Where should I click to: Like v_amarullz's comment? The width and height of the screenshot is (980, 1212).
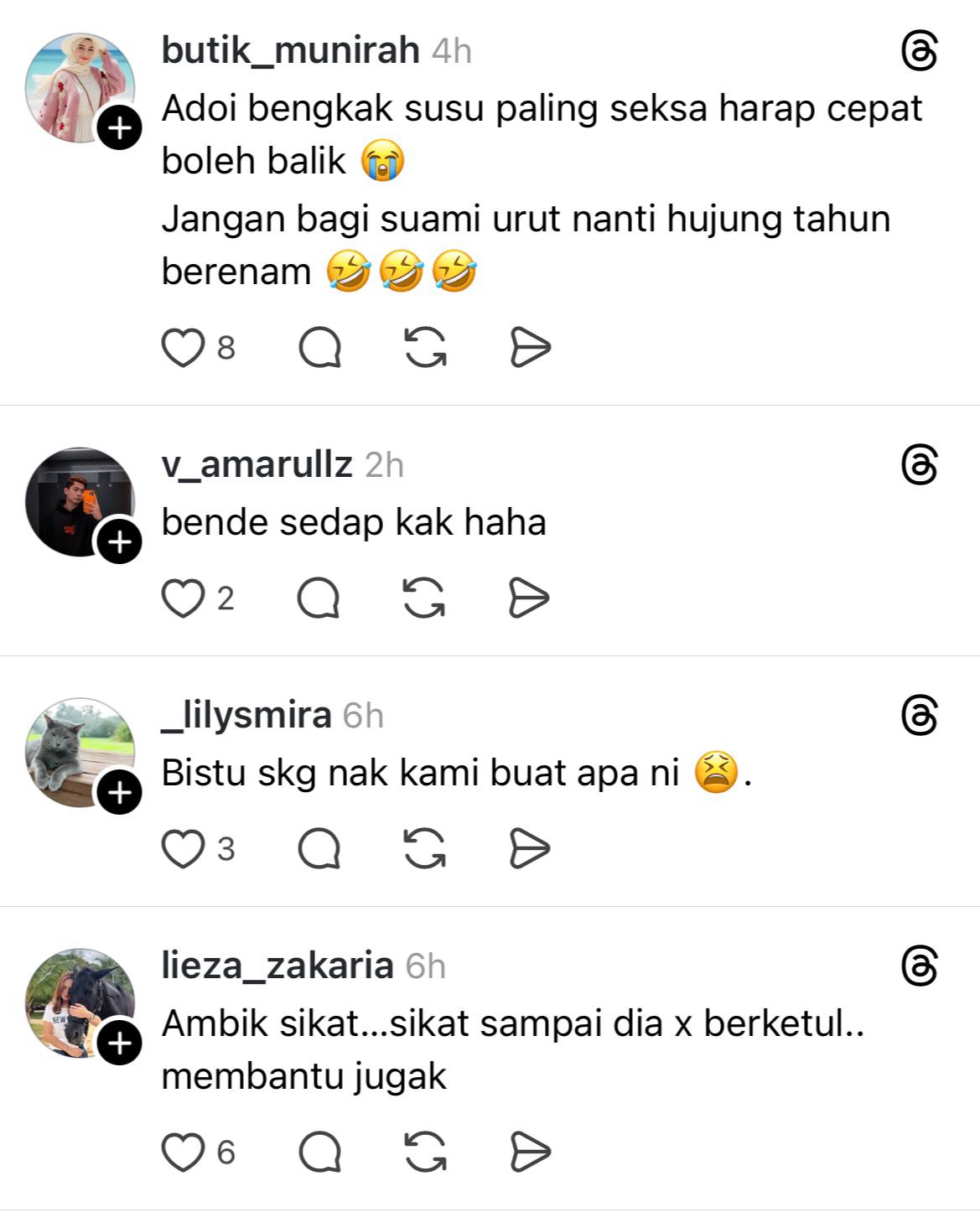[183, 598]
